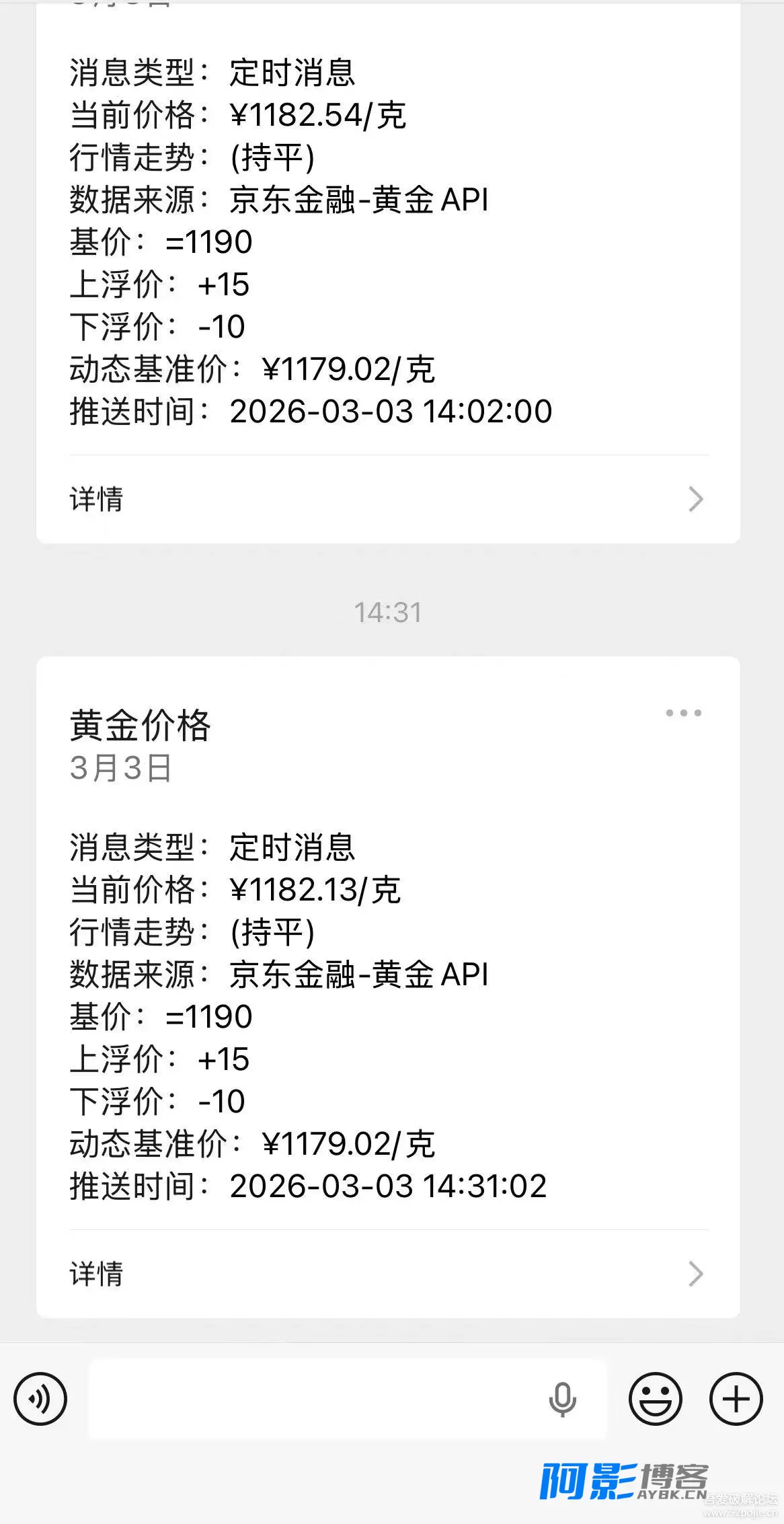The width and height of the screenshot is (784, 1524).
Task: Open 详情 of the 14:31:02 gold price message
Action: (x=387, y=1274)
